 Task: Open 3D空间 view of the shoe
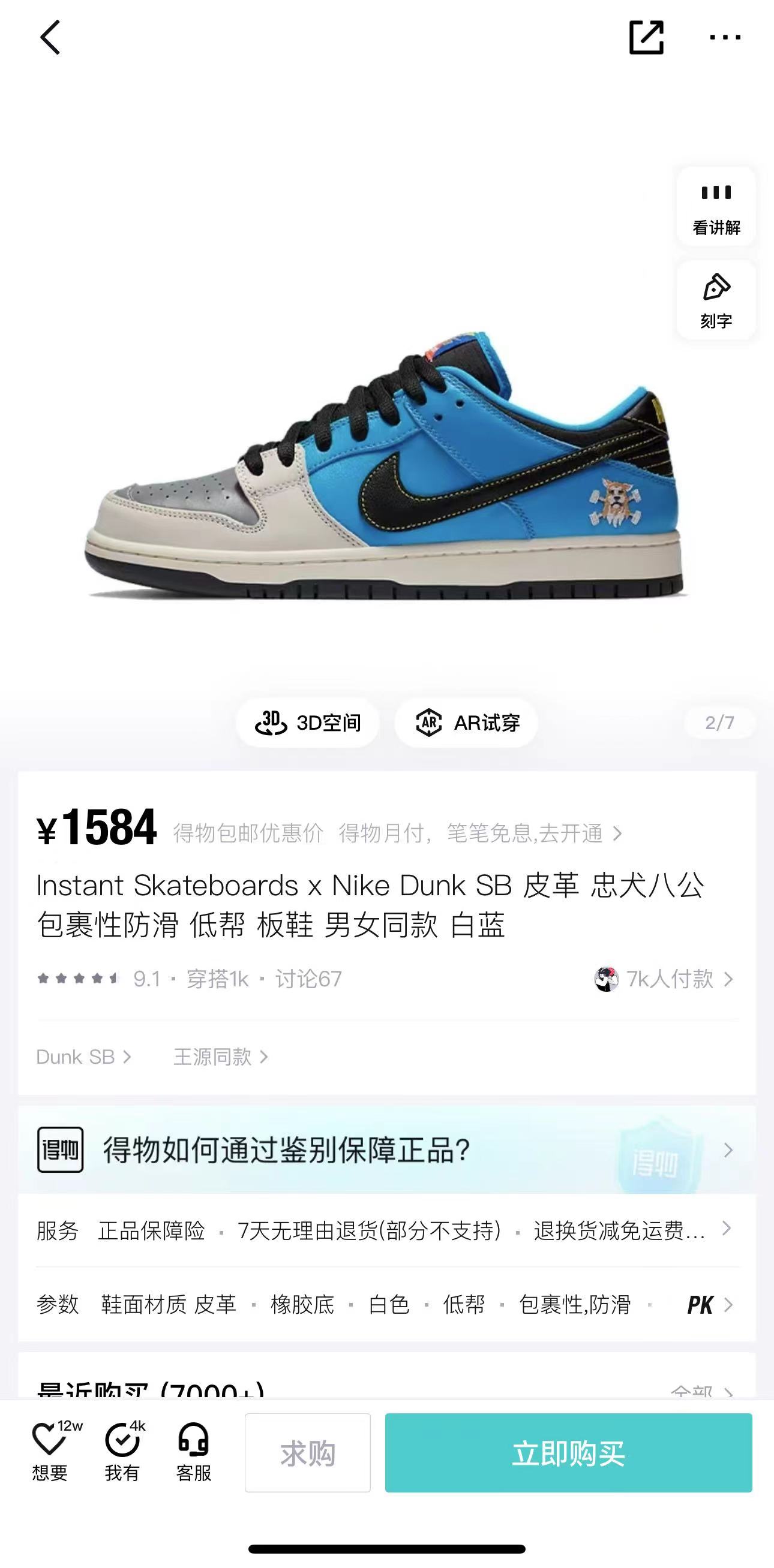[x=308, y=723]
